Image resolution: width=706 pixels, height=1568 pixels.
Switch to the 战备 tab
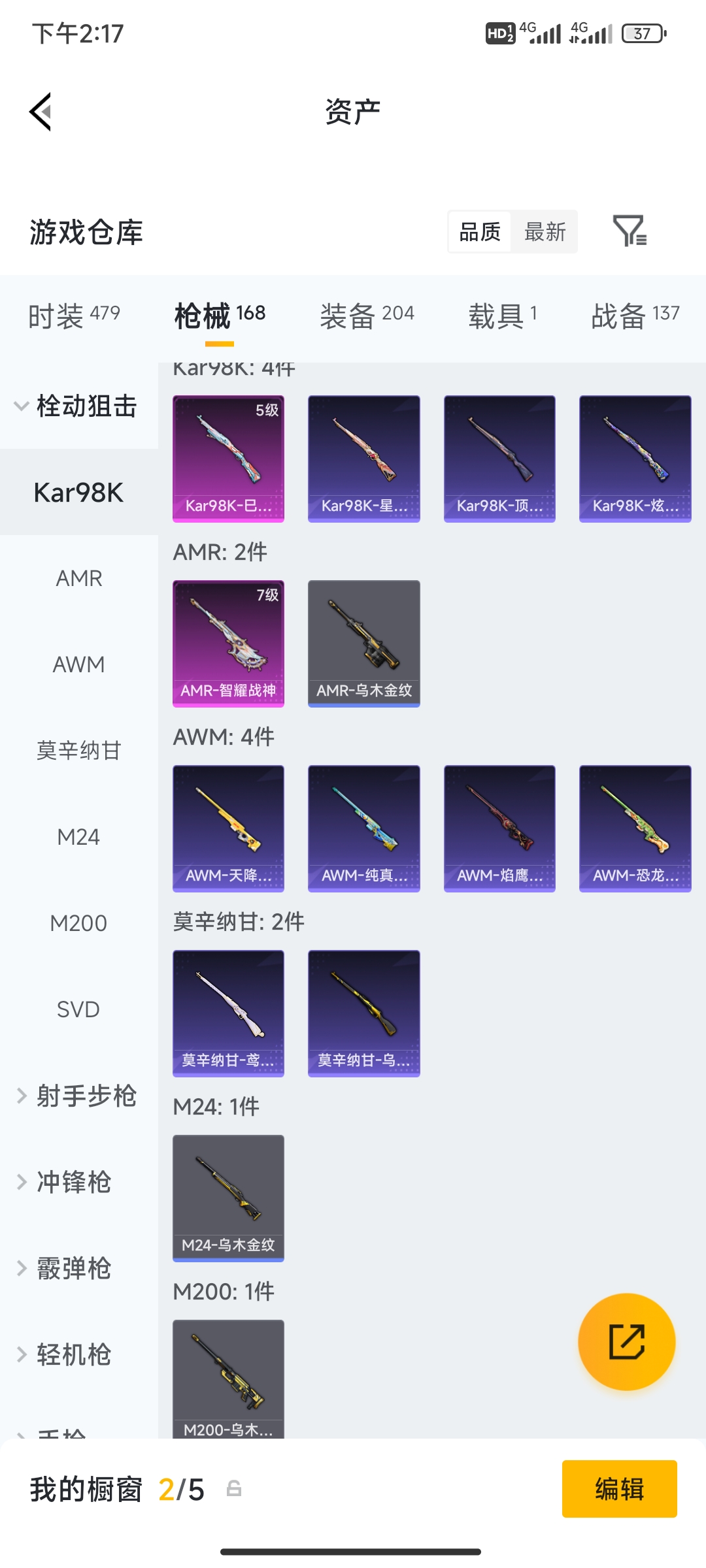coord(635,316)
